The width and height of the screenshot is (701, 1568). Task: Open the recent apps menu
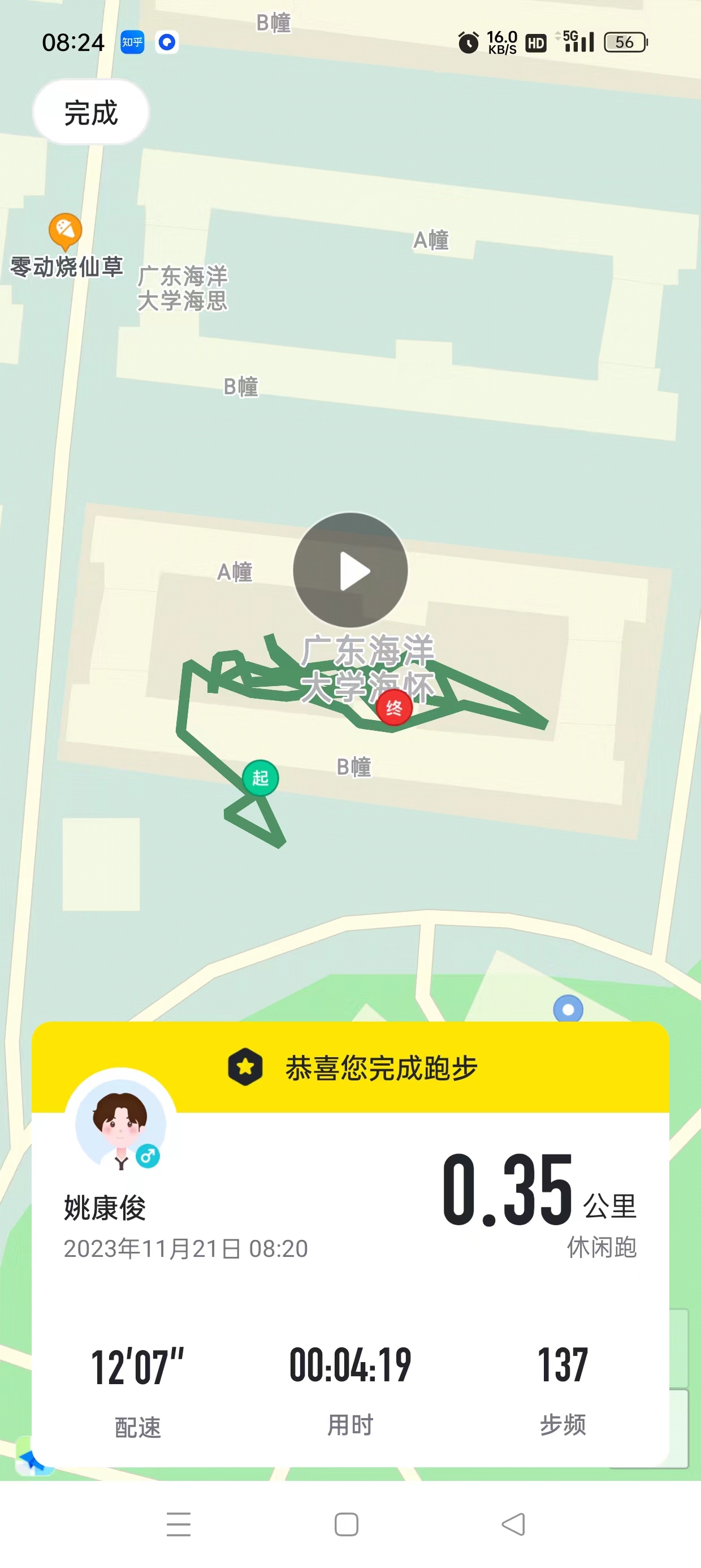coord(178,1524)
